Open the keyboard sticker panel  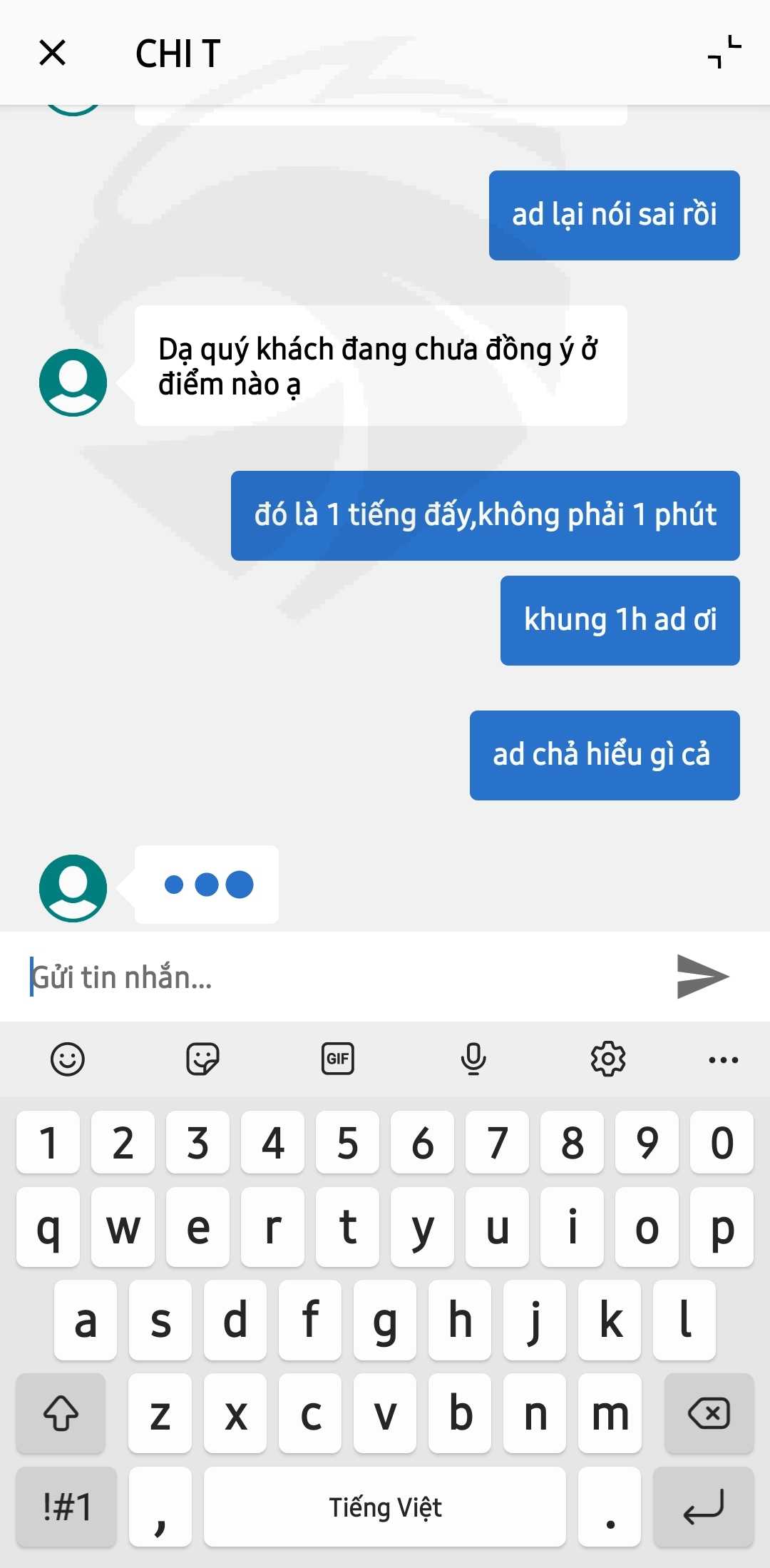point(202,1059)
